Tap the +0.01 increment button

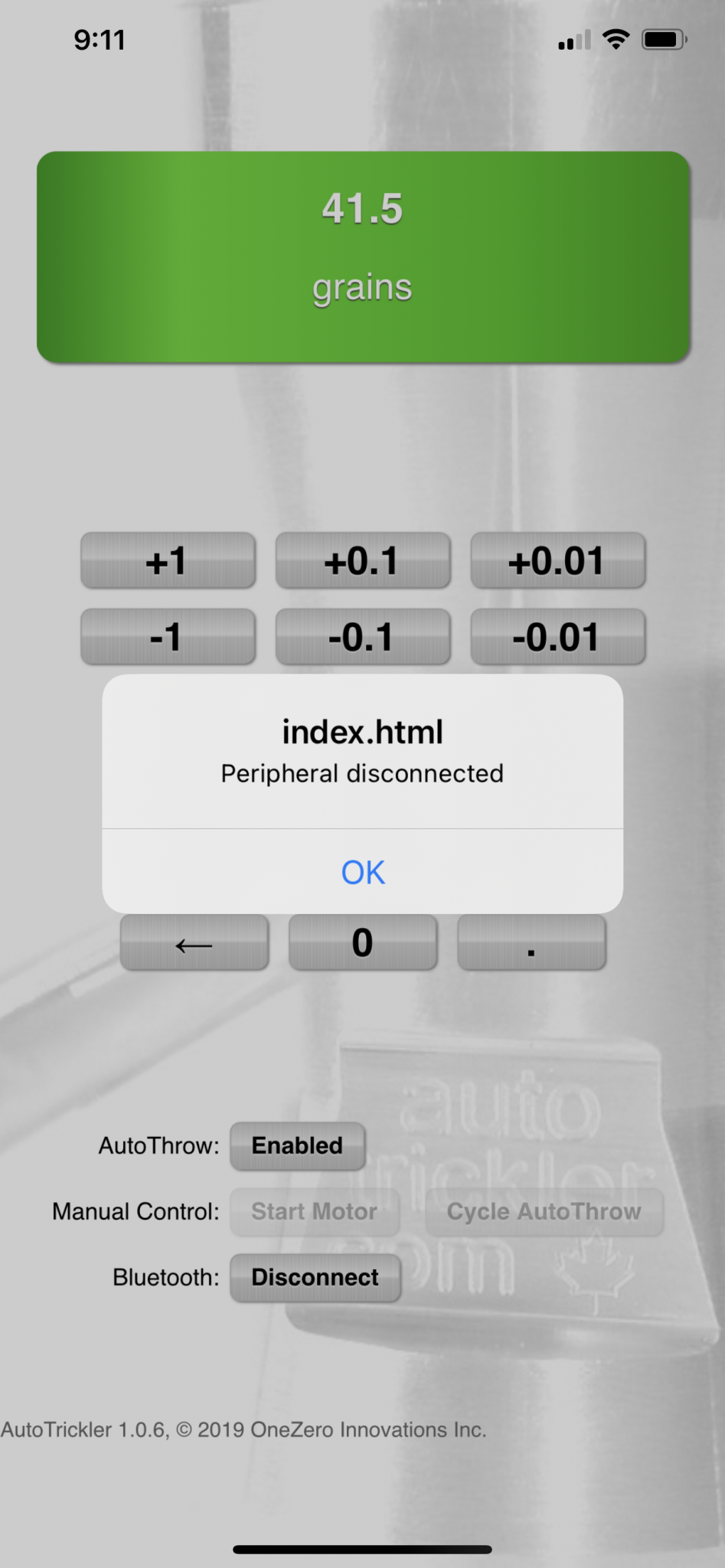[558, 560]
